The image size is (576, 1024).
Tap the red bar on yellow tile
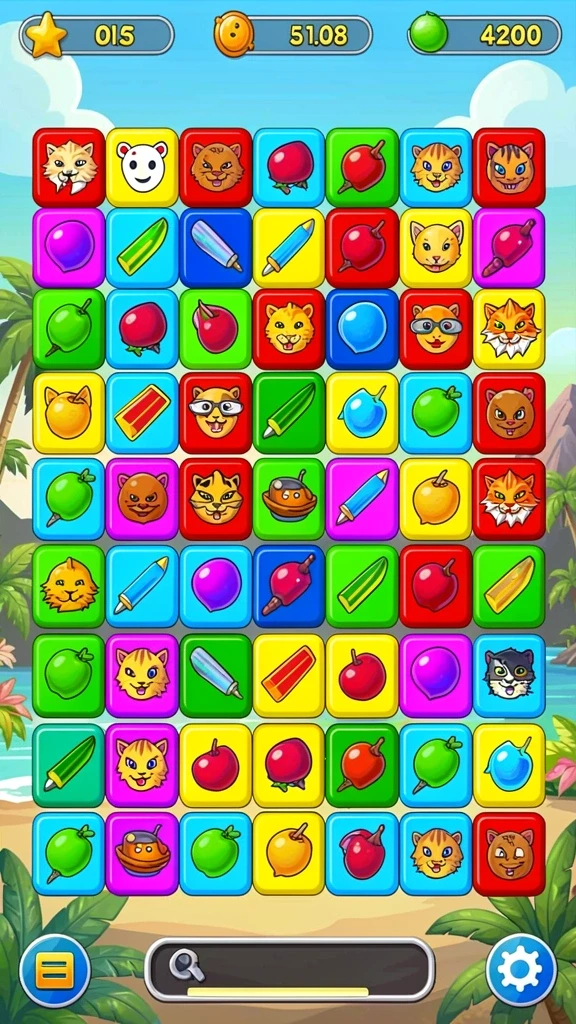pyautogui.click(x=289, y=675)
